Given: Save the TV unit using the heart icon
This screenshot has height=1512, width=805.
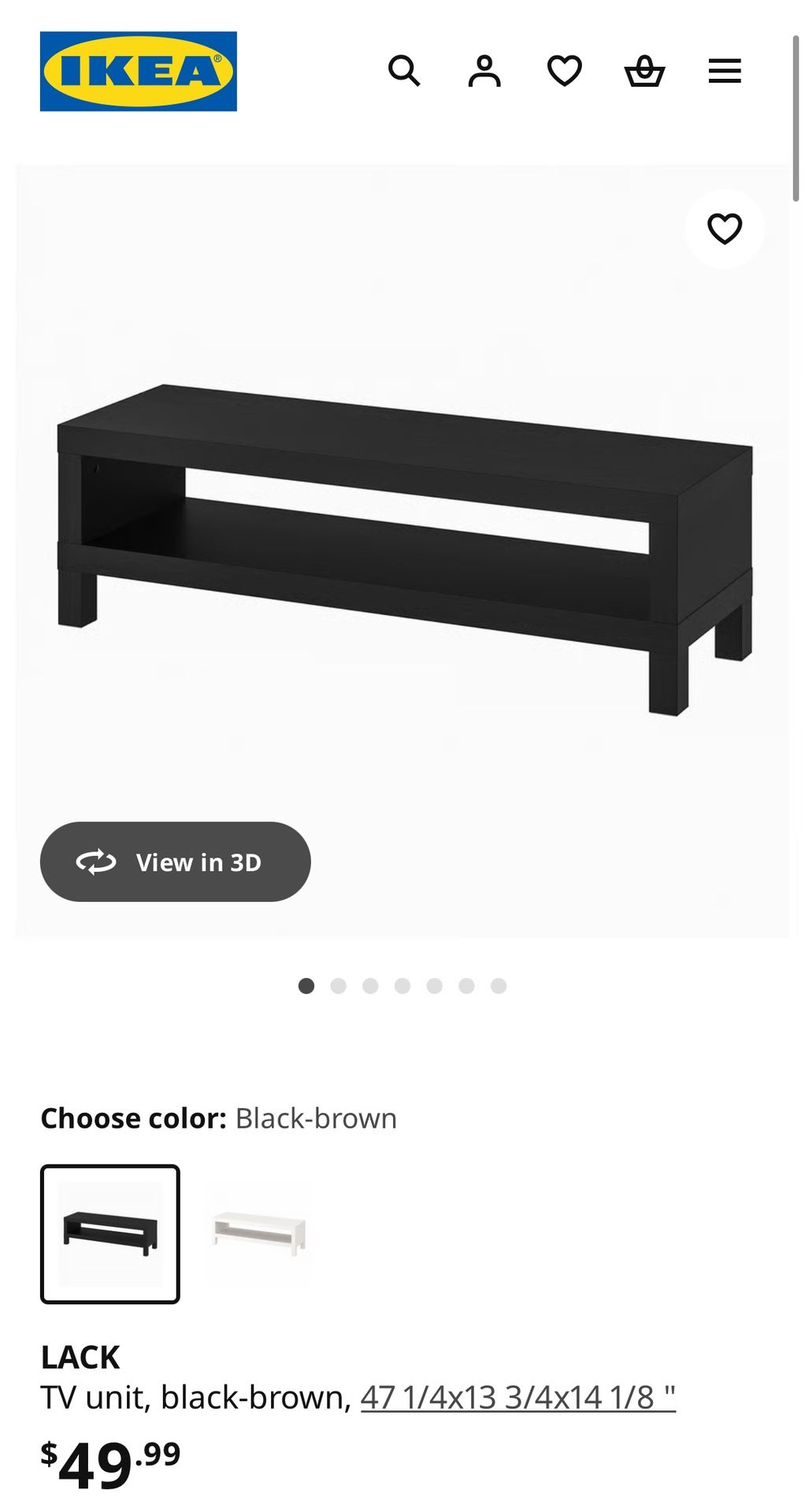Looking at the screenshot, I should (723, 228).
